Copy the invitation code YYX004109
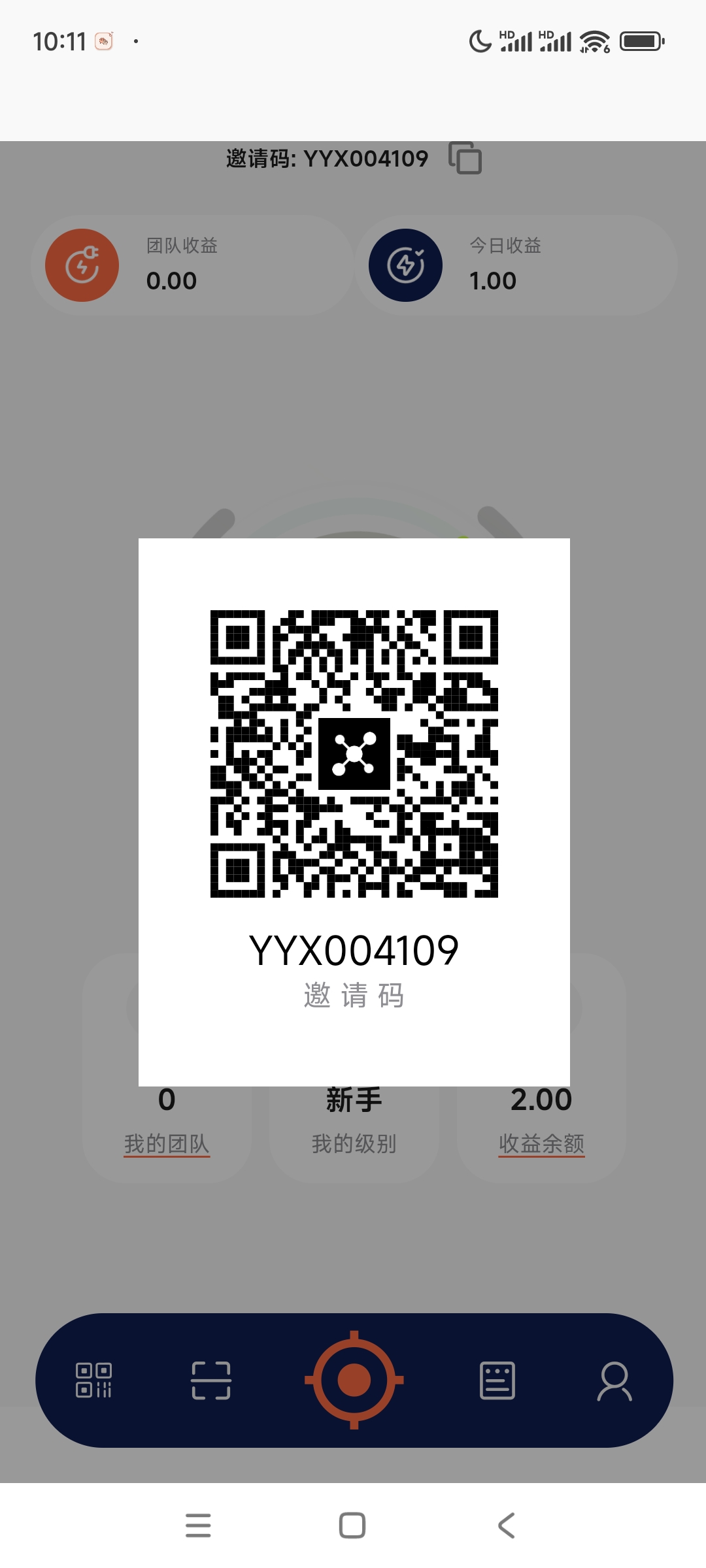This screenshot has width=706, height=1568. pyautogui.click(x=465, y=158)
